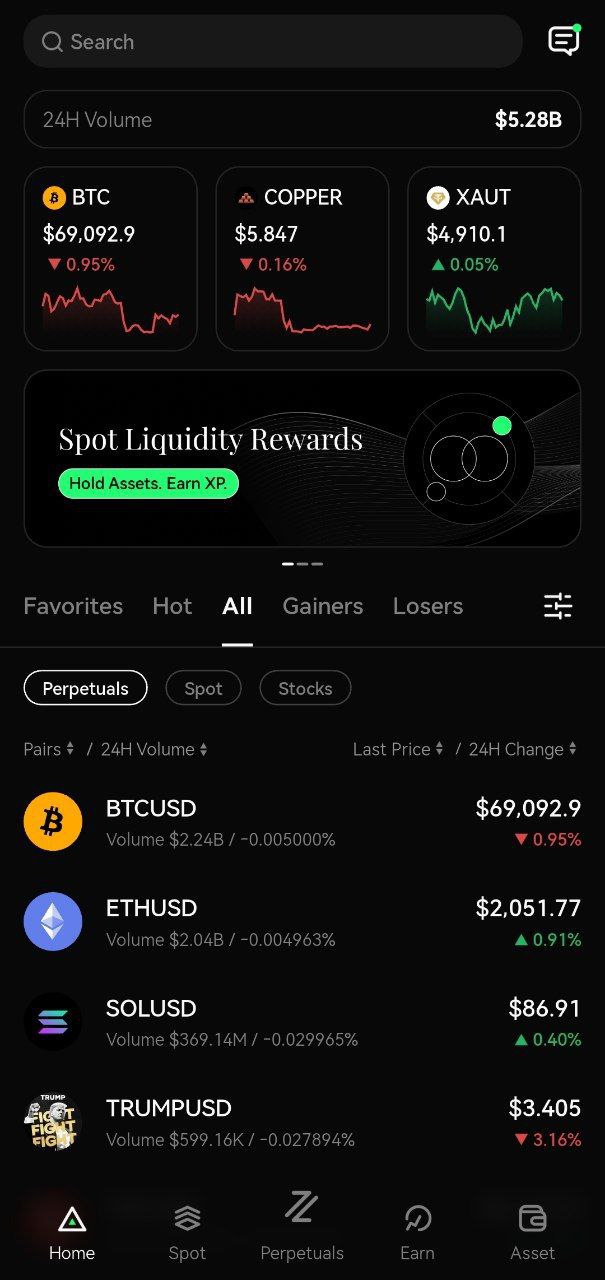
Task: Open the Spot Liquidity Rewards banner
Action: [x=302, y=459]
